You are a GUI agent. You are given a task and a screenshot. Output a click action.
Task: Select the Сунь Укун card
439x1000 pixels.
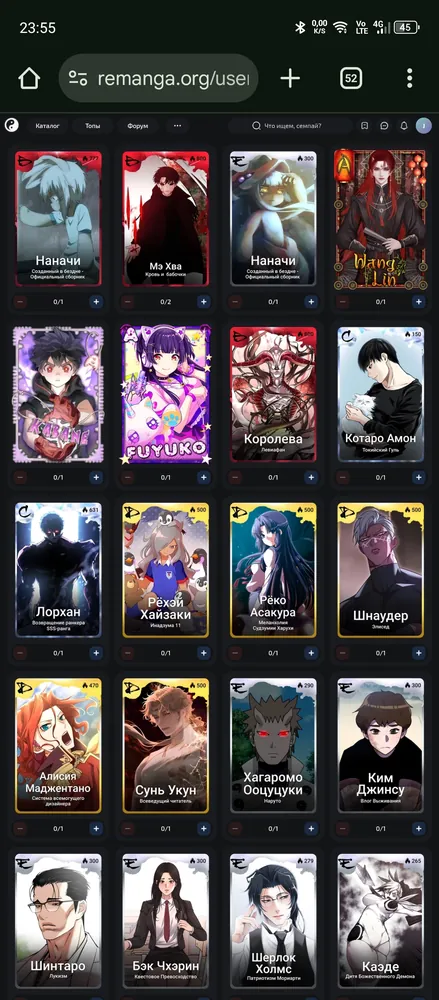click(165, 745)
